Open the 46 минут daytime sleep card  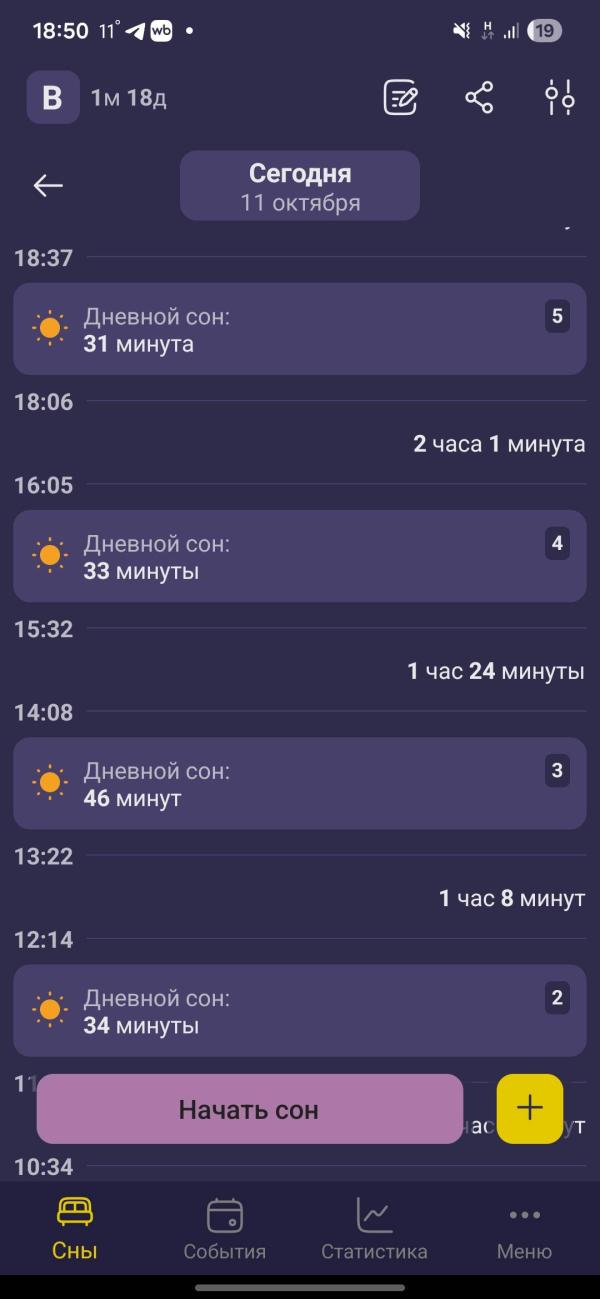point(299,783)
